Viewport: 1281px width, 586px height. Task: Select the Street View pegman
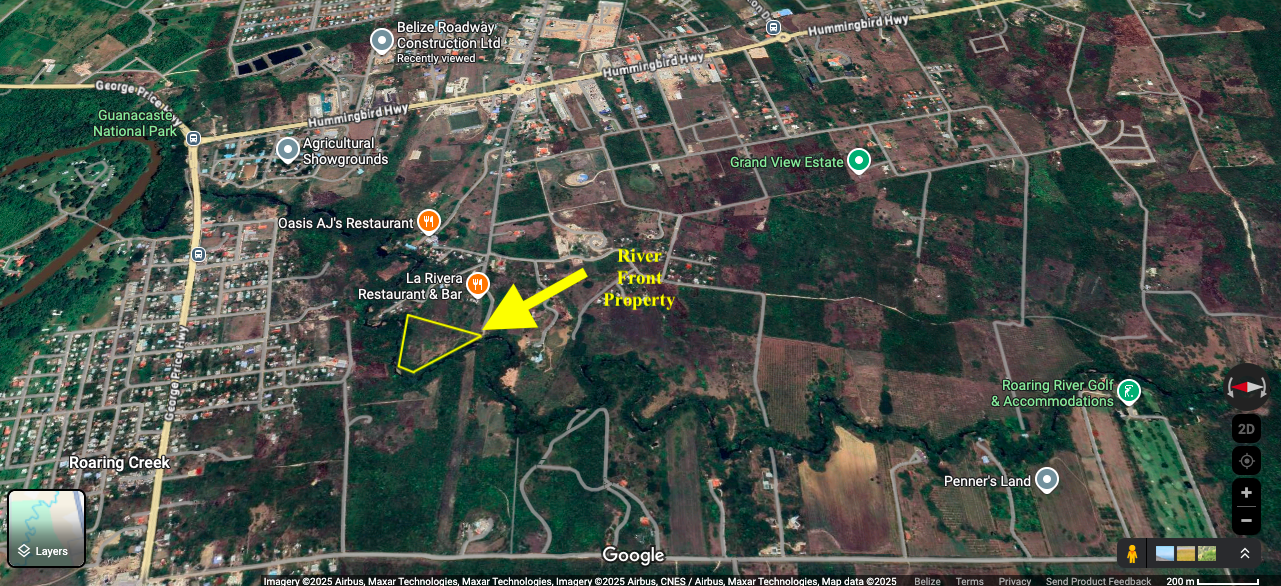tap(1132, 553)
